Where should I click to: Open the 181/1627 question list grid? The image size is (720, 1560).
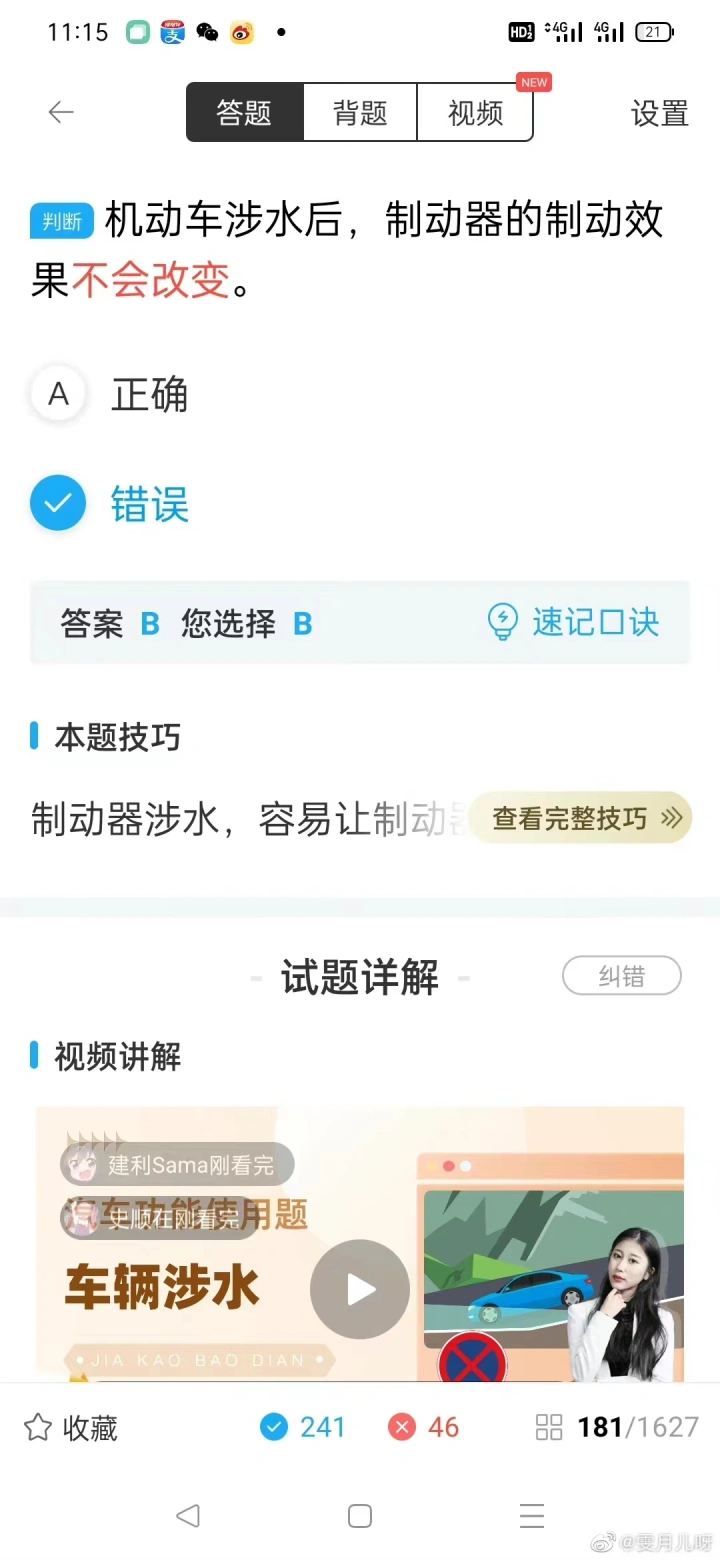[617, 1427]
